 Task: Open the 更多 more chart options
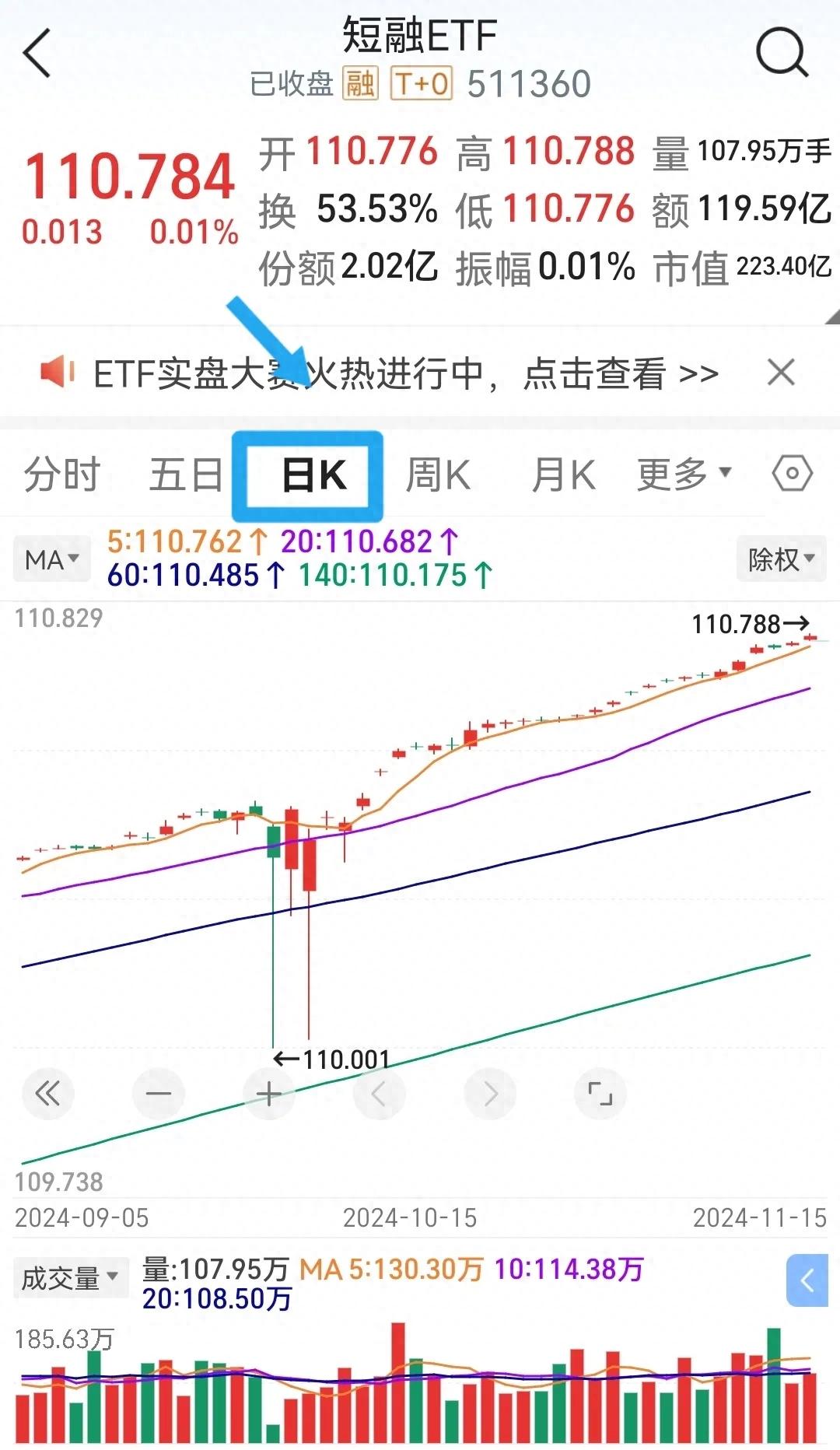(x=681, y=473)
